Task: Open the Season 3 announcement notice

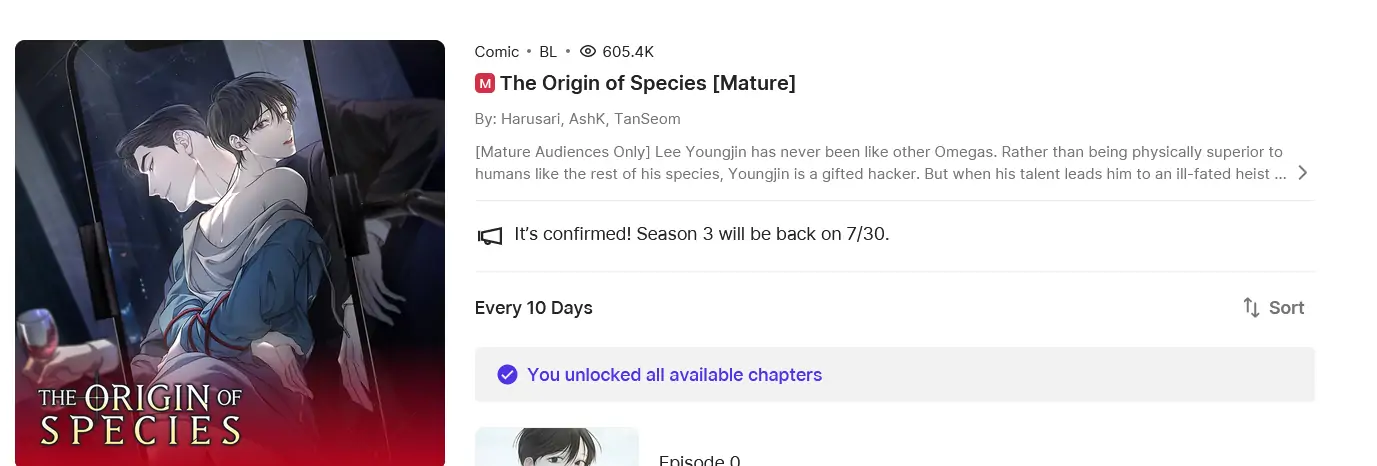Action: (700, 235)
